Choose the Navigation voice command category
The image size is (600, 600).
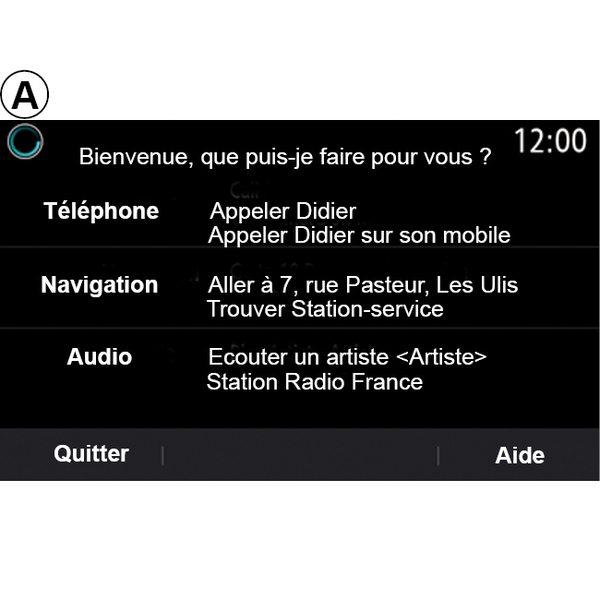pos(99,285)
